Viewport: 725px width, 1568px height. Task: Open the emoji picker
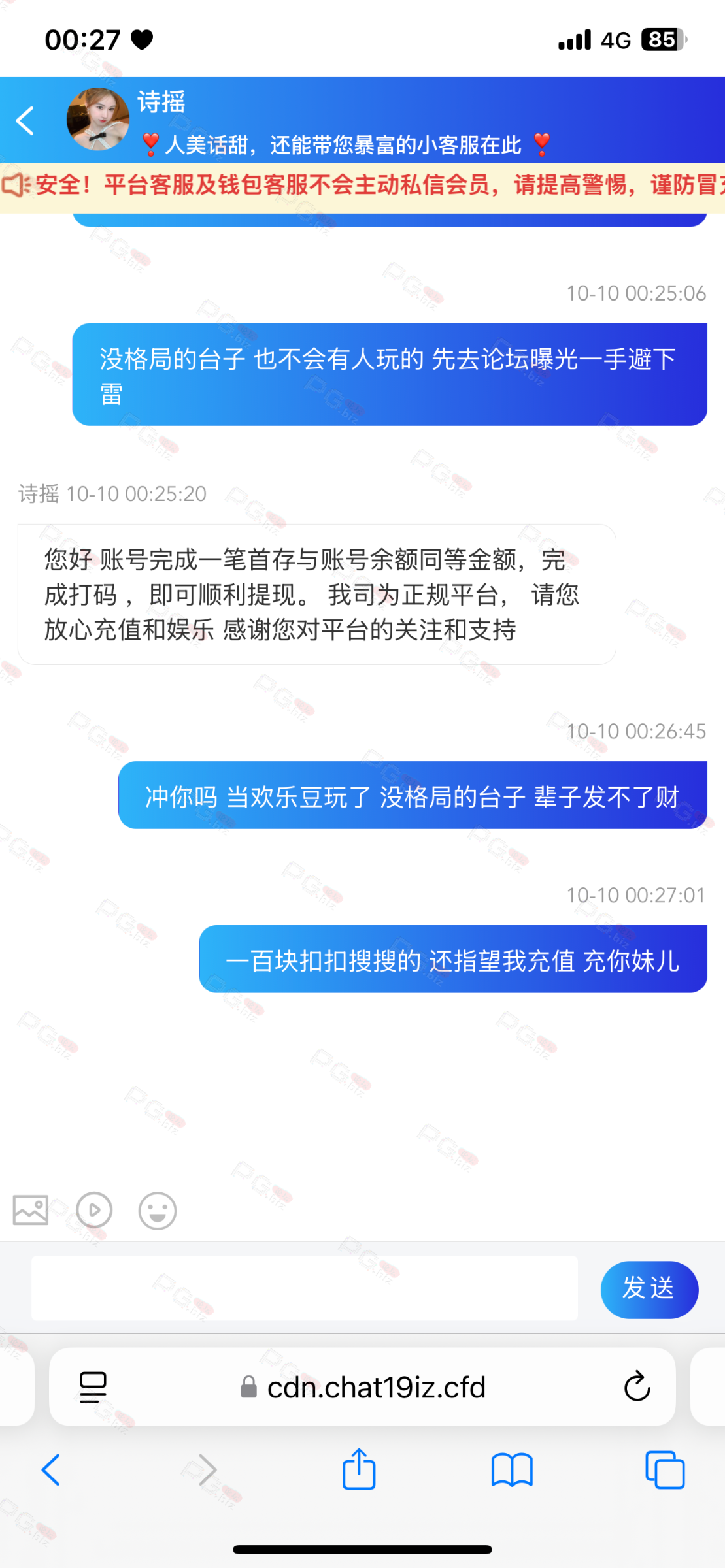point(158,1211)
